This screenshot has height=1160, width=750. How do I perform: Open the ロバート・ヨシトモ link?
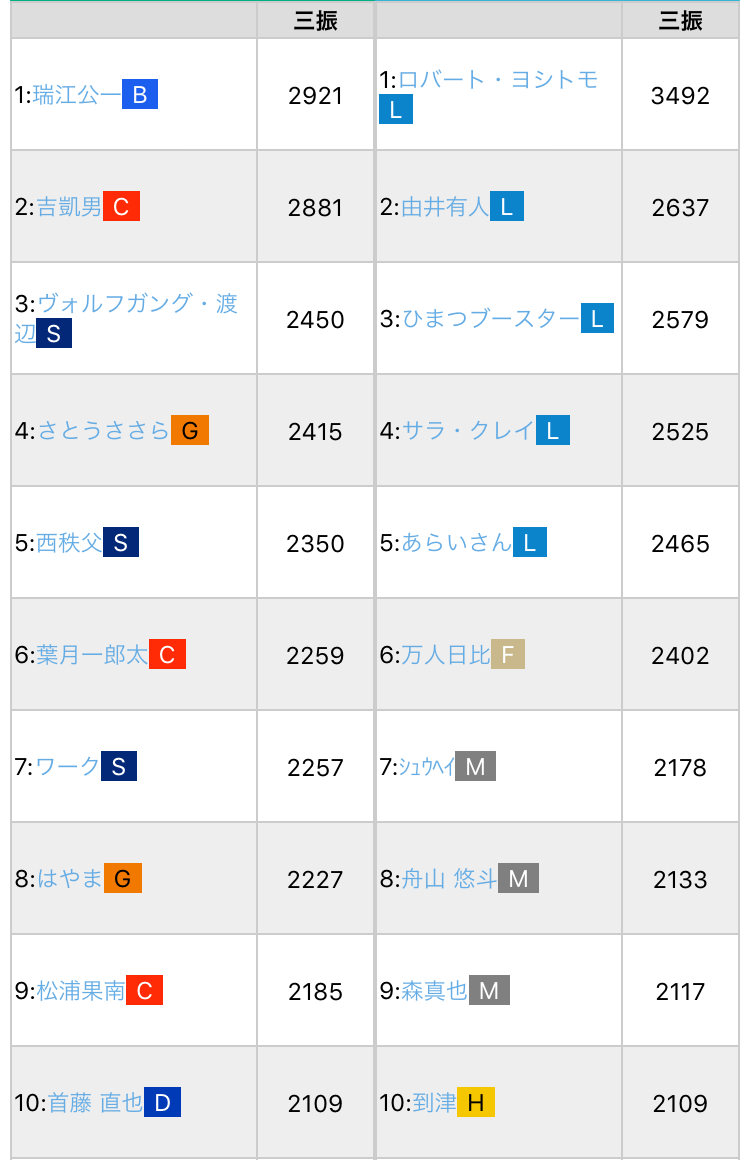pyautogui.click(x=498, y=80)
